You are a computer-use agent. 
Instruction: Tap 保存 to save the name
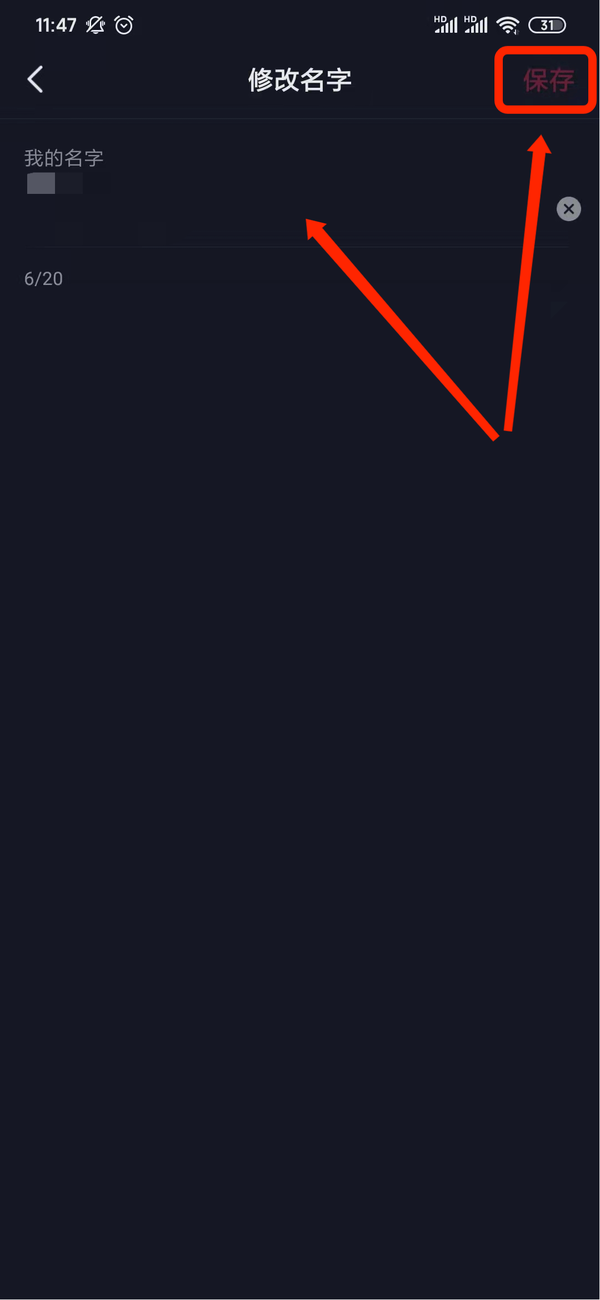tap(547, 80)
